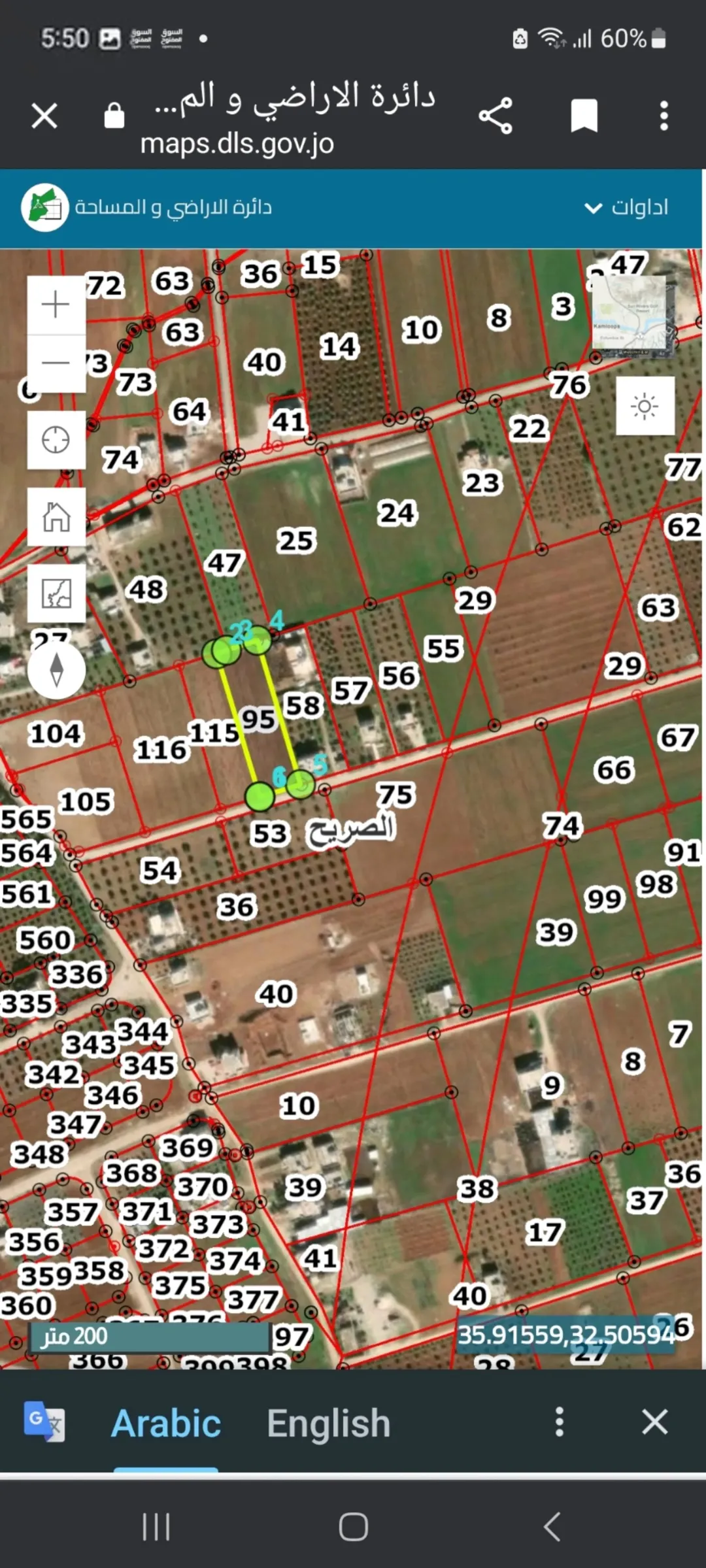Go back using system navigation

[552, 1527]
